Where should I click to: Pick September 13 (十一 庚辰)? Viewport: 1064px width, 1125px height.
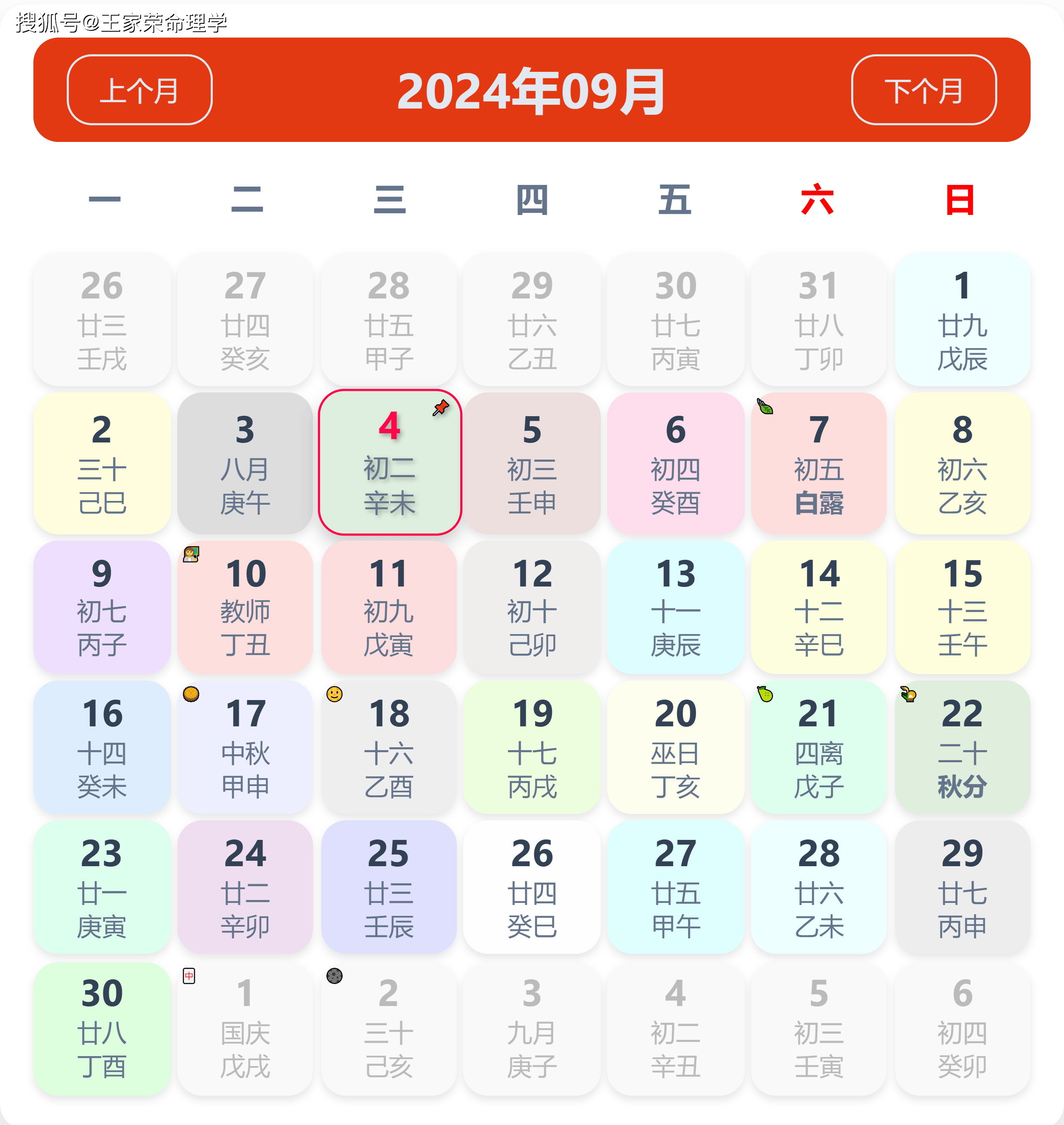click(x=675, y=607)
